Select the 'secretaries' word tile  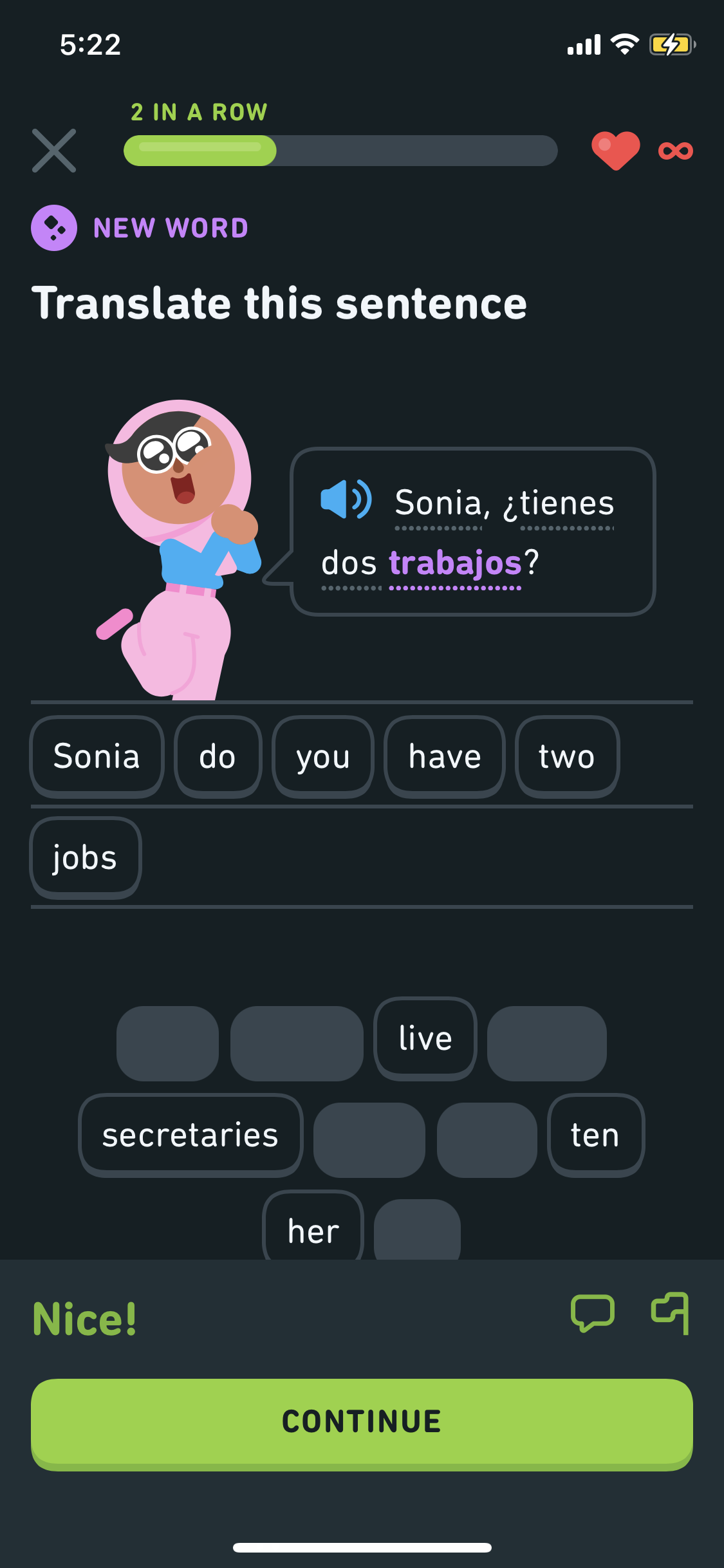(190, 1135)
